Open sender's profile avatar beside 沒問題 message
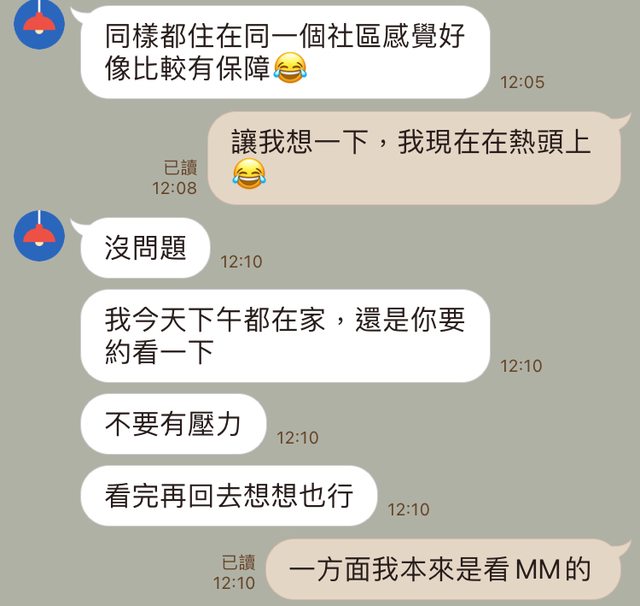Viewport: 640px width, 606px height. 40,237
